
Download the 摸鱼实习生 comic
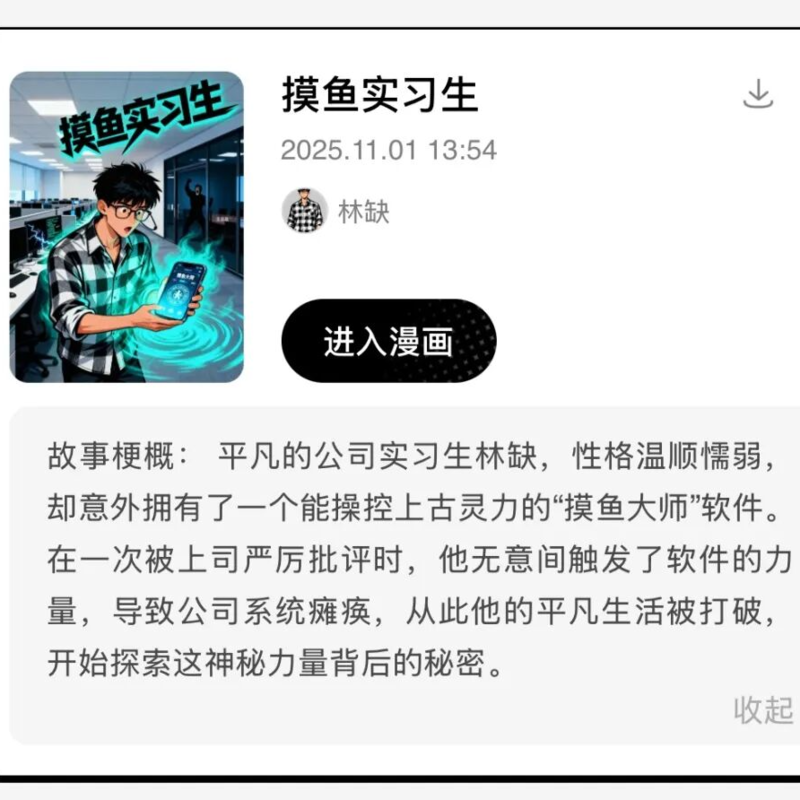[x=759, y=96]
